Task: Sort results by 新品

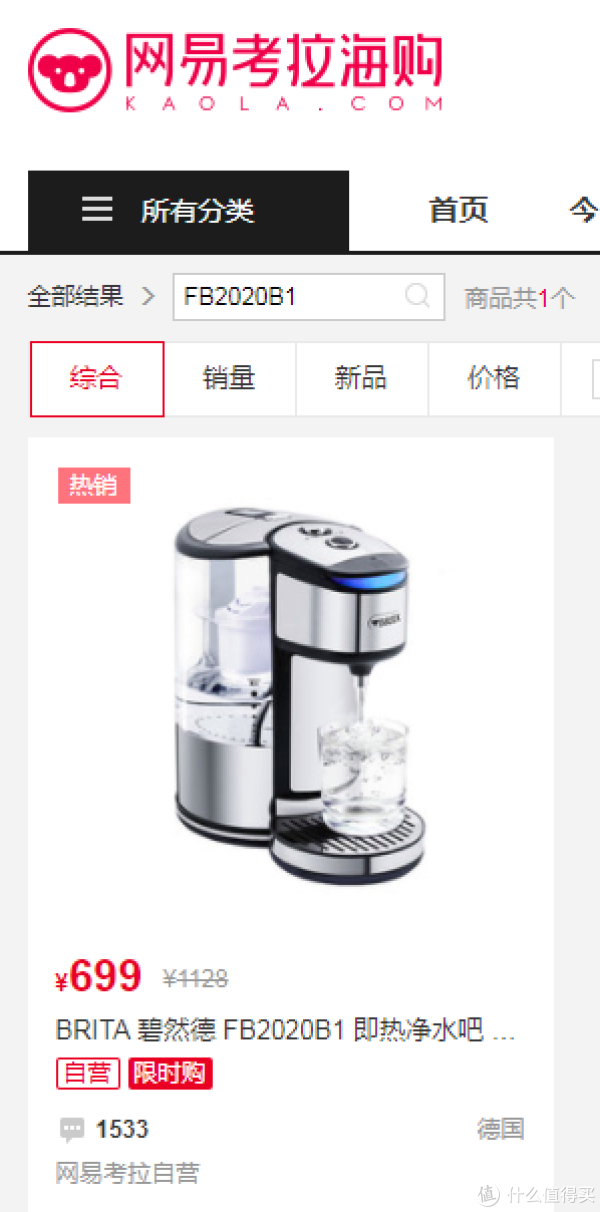Action: tap(361, 379)
